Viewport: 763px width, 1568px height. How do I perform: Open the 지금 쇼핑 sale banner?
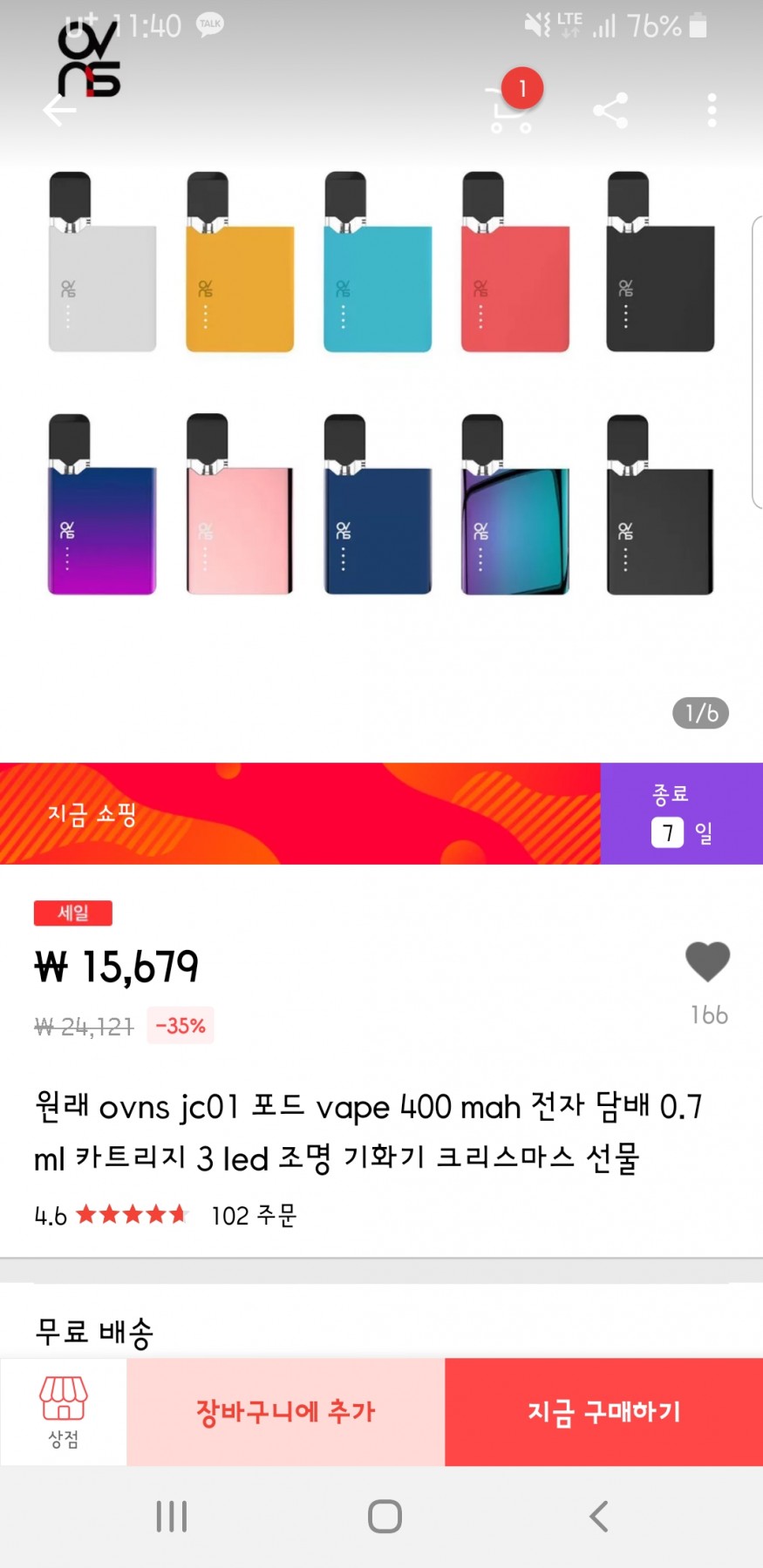(x=300, y=813)
